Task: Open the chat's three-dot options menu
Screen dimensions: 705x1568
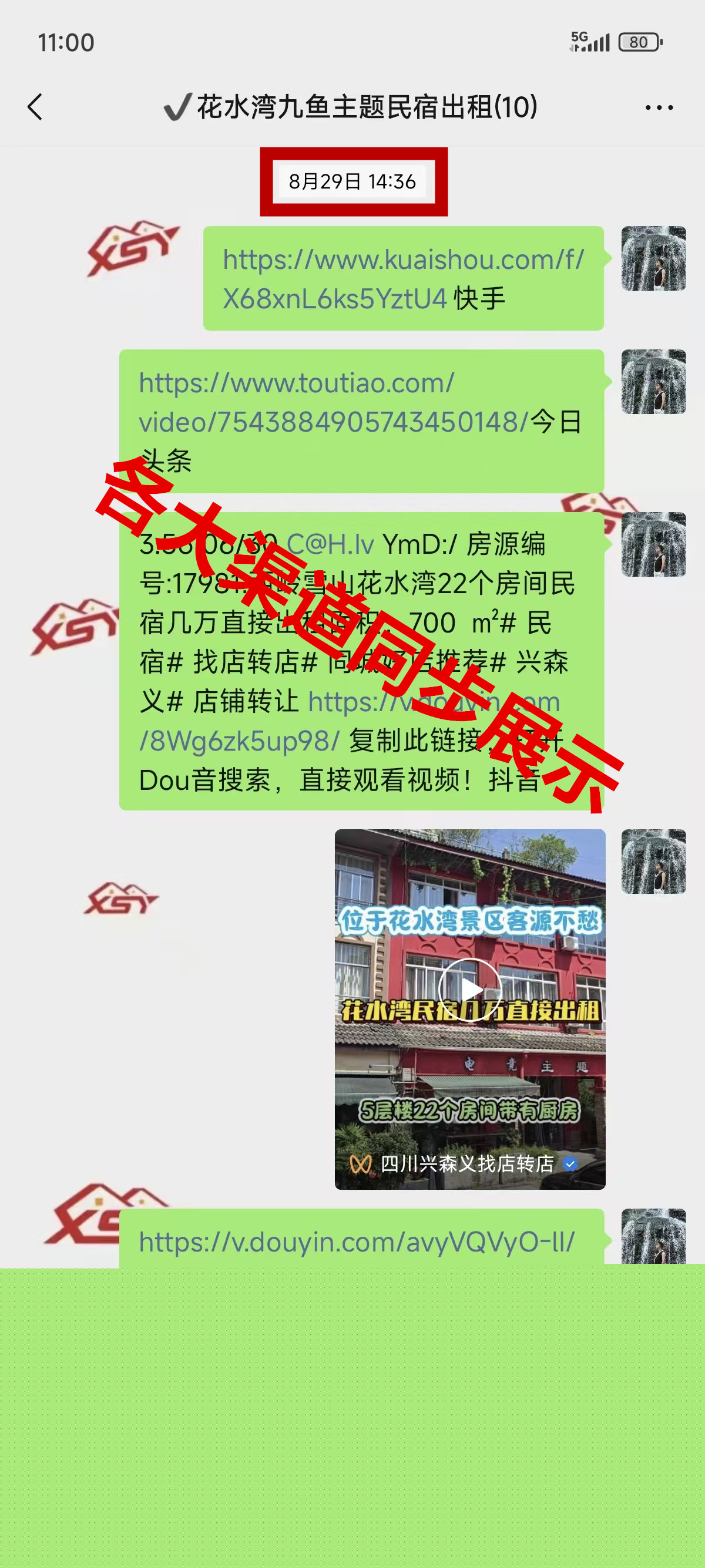Action: tap(659, 107)
